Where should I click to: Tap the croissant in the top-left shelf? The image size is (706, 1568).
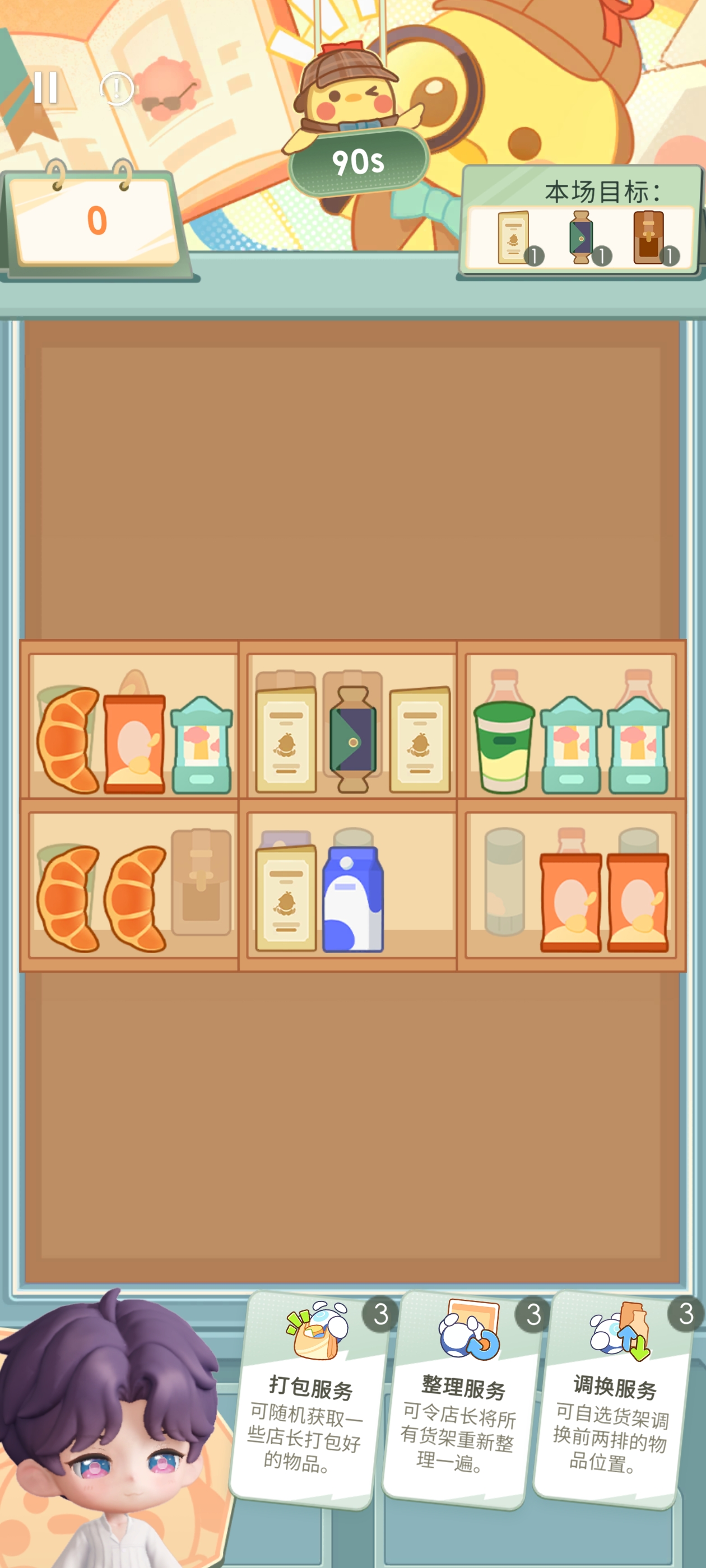click(x=68, y=740)
